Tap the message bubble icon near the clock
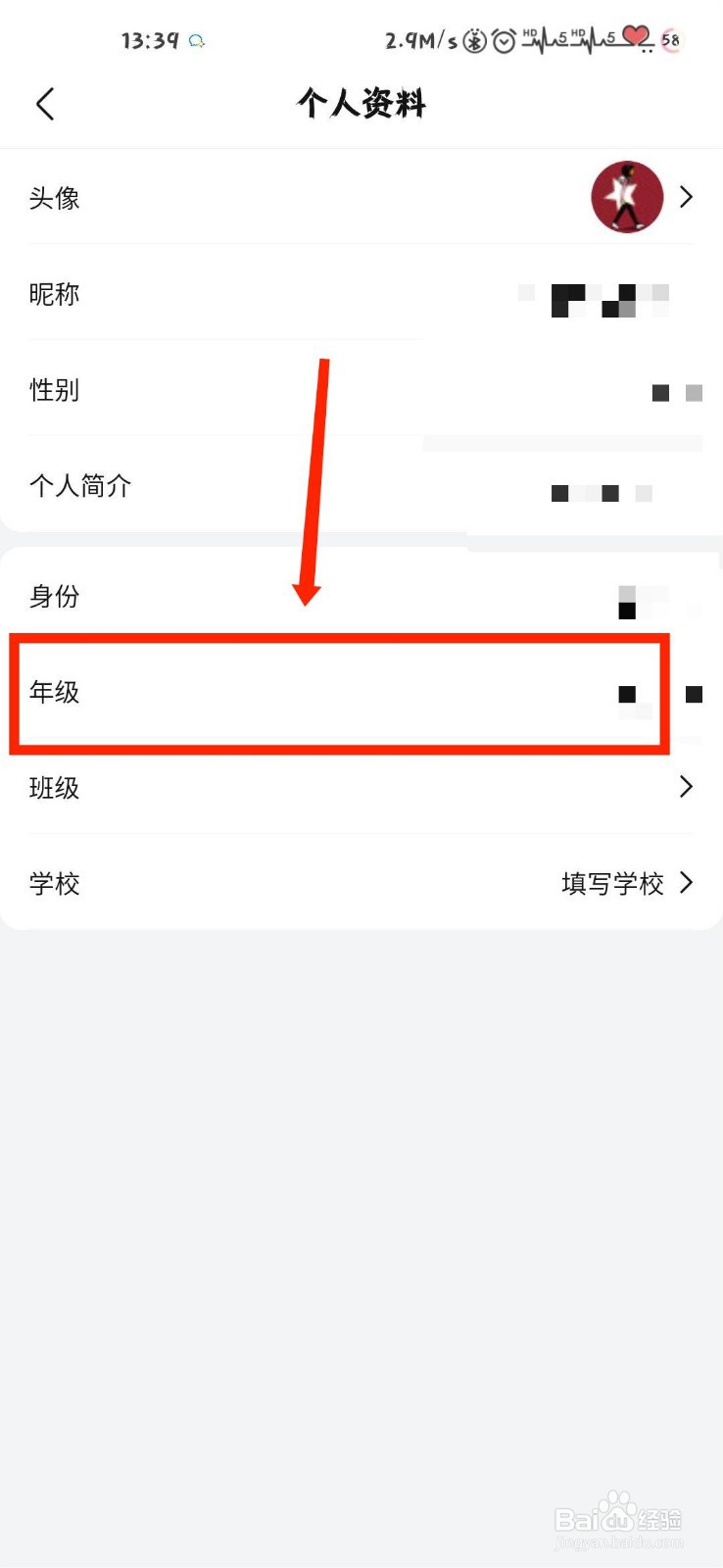This screenshot has height=1568, width=723. pos(197,41)
